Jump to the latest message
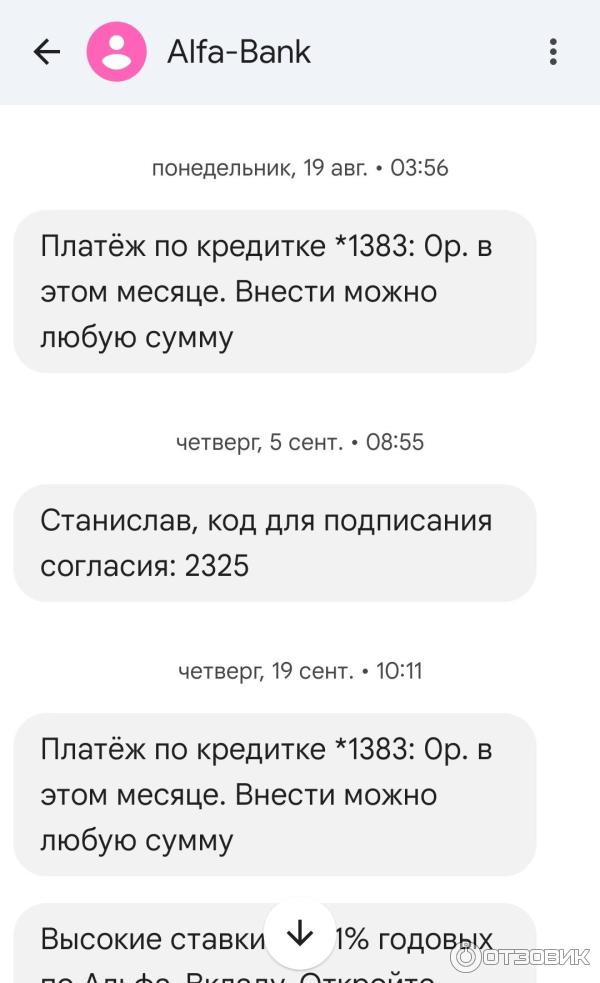This screenshot has height=983, width=600. coord(300,934)
